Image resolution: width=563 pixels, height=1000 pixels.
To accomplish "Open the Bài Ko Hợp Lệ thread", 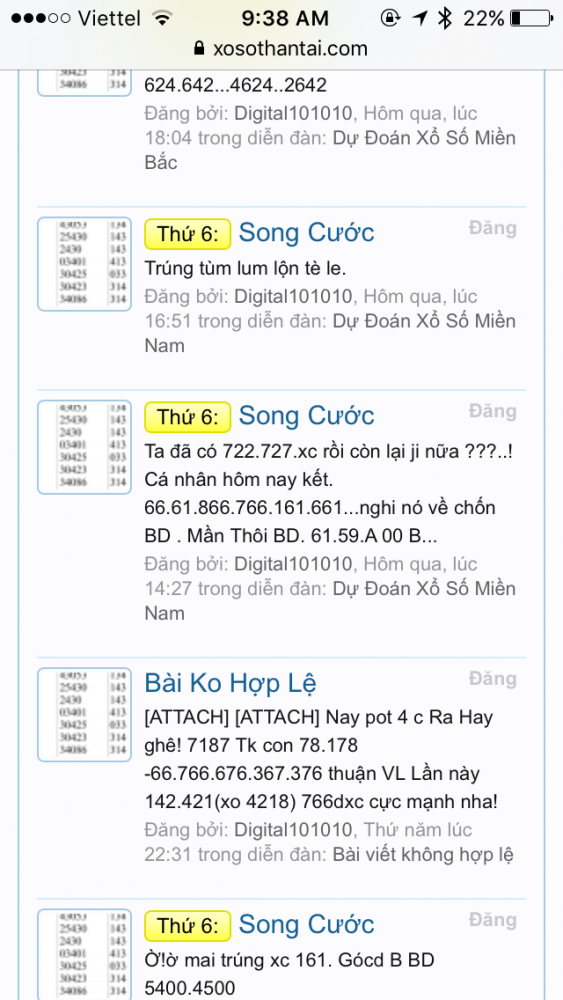I will [x=230, y=683].
